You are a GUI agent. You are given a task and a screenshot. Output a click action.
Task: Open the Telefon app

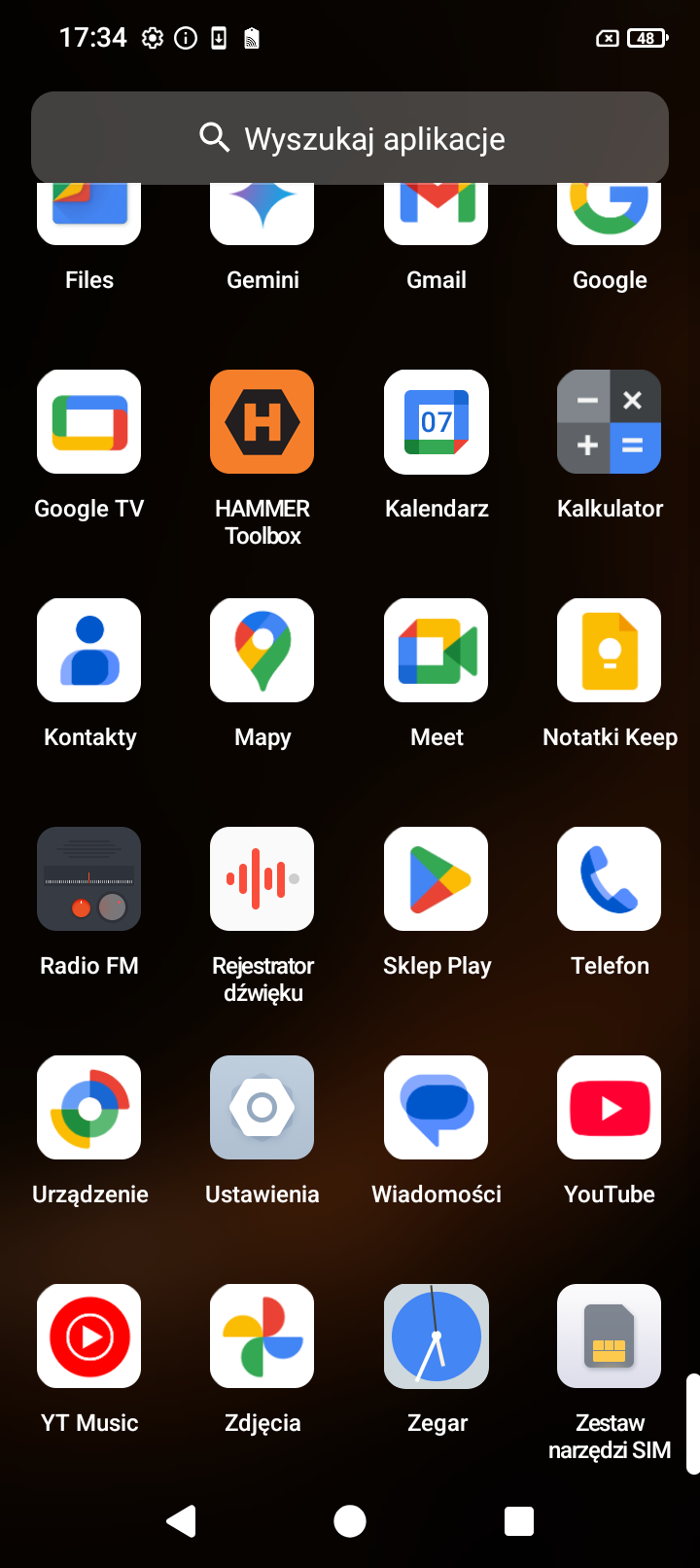(610, 879)
